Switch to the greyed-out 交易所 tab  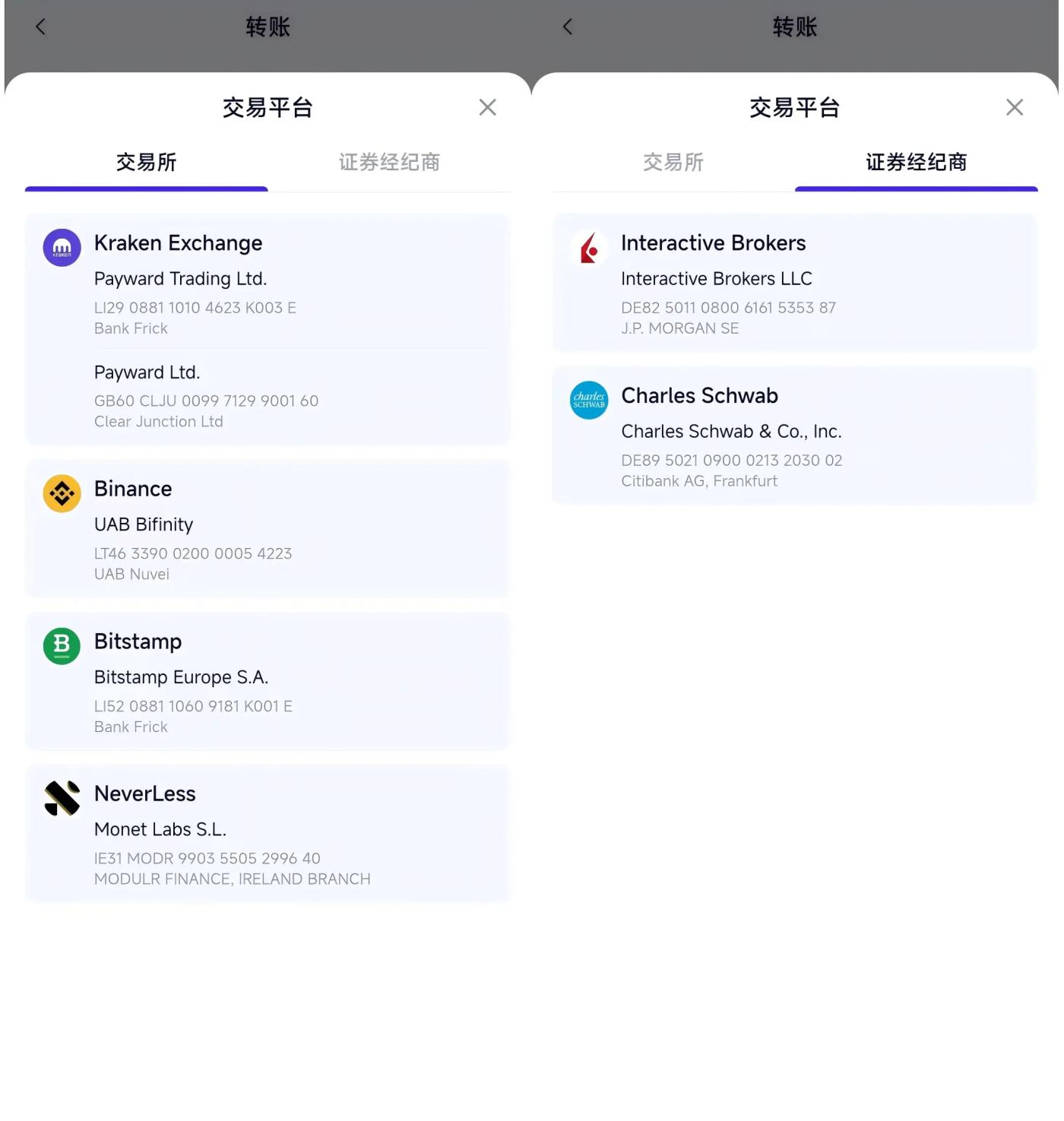(x=673, y=163)
